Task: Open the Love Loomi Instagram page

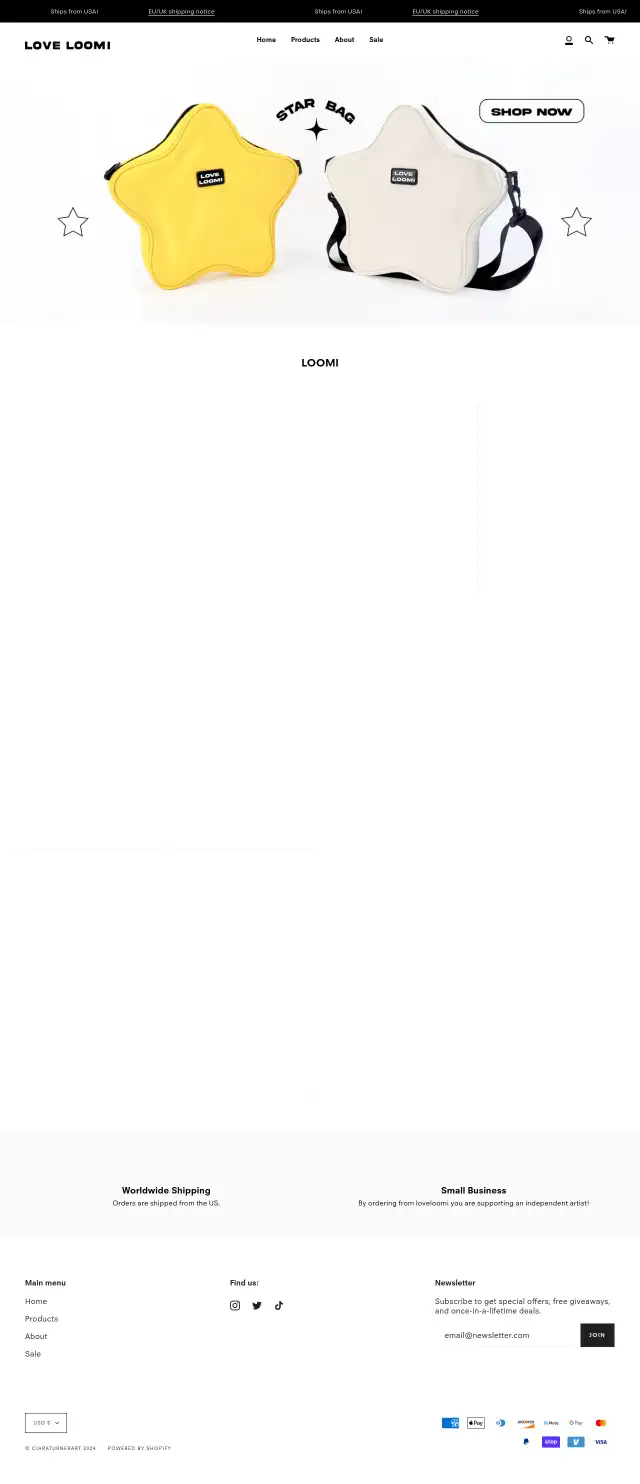Action: coord(235,1305)
